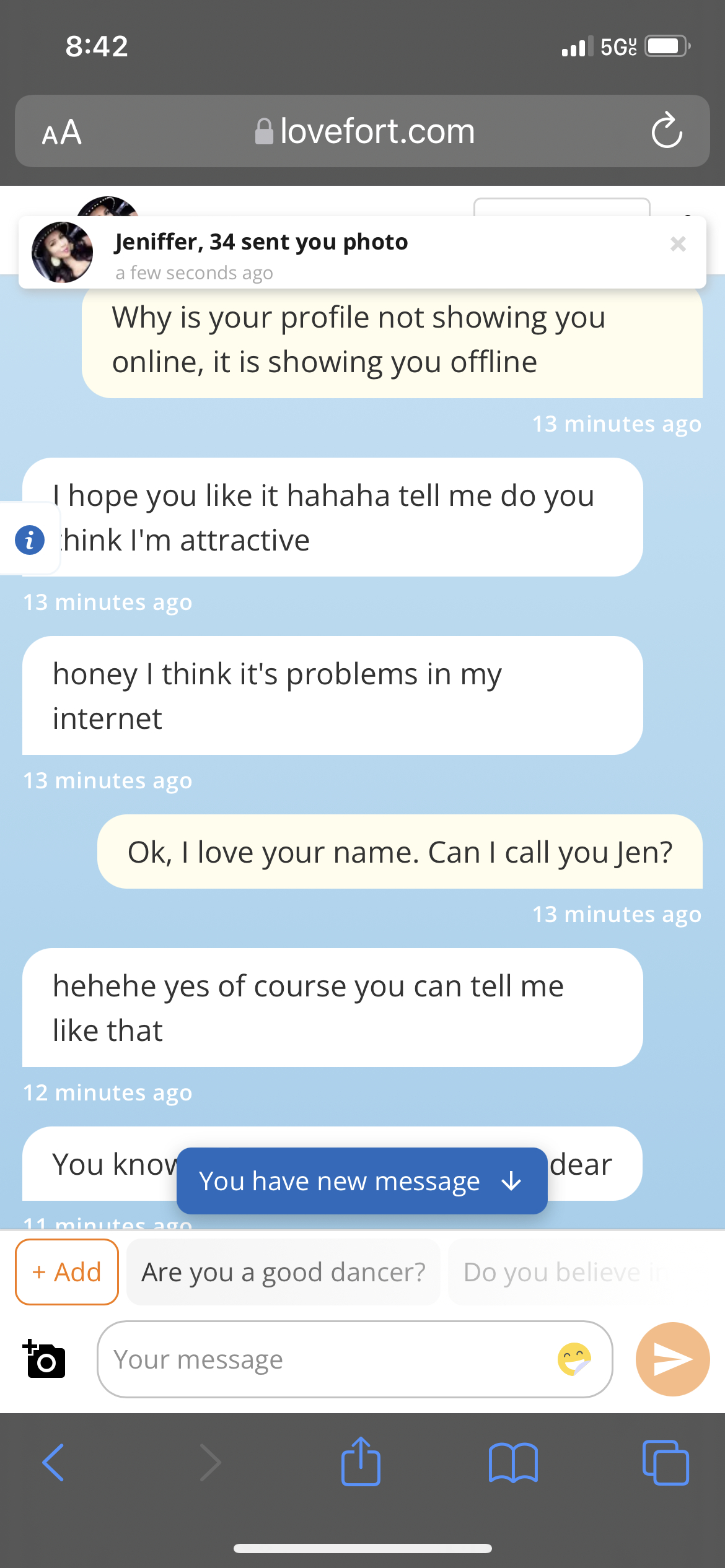Image resolution: width=725 pixels, height=1568 pixels.
Task: Go back to the previous page in Safari
Action: click(53, 1463)
